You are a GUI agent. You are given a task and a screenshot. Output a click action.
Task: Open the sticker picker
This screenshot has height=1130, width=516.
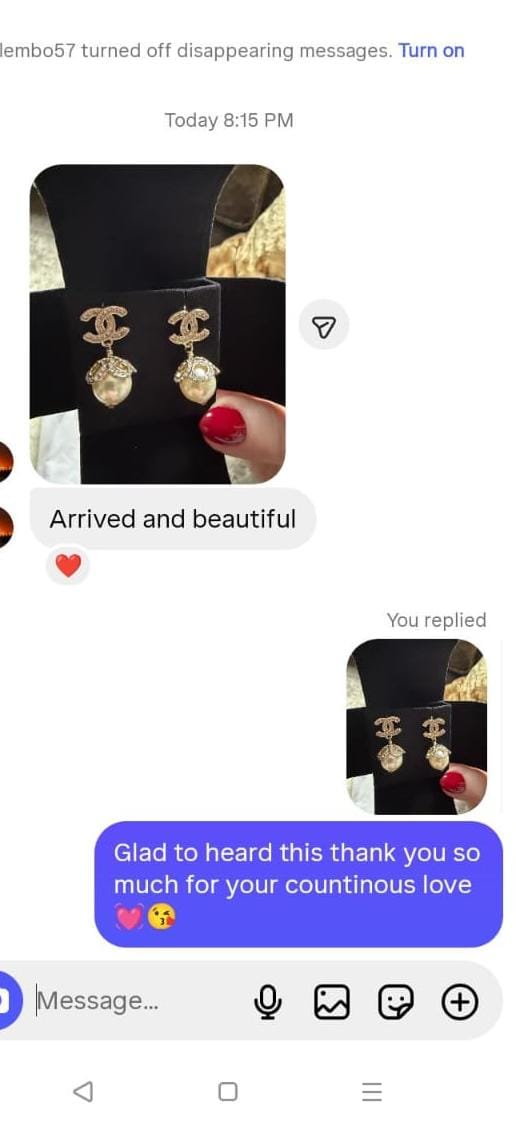[396, 1002]
